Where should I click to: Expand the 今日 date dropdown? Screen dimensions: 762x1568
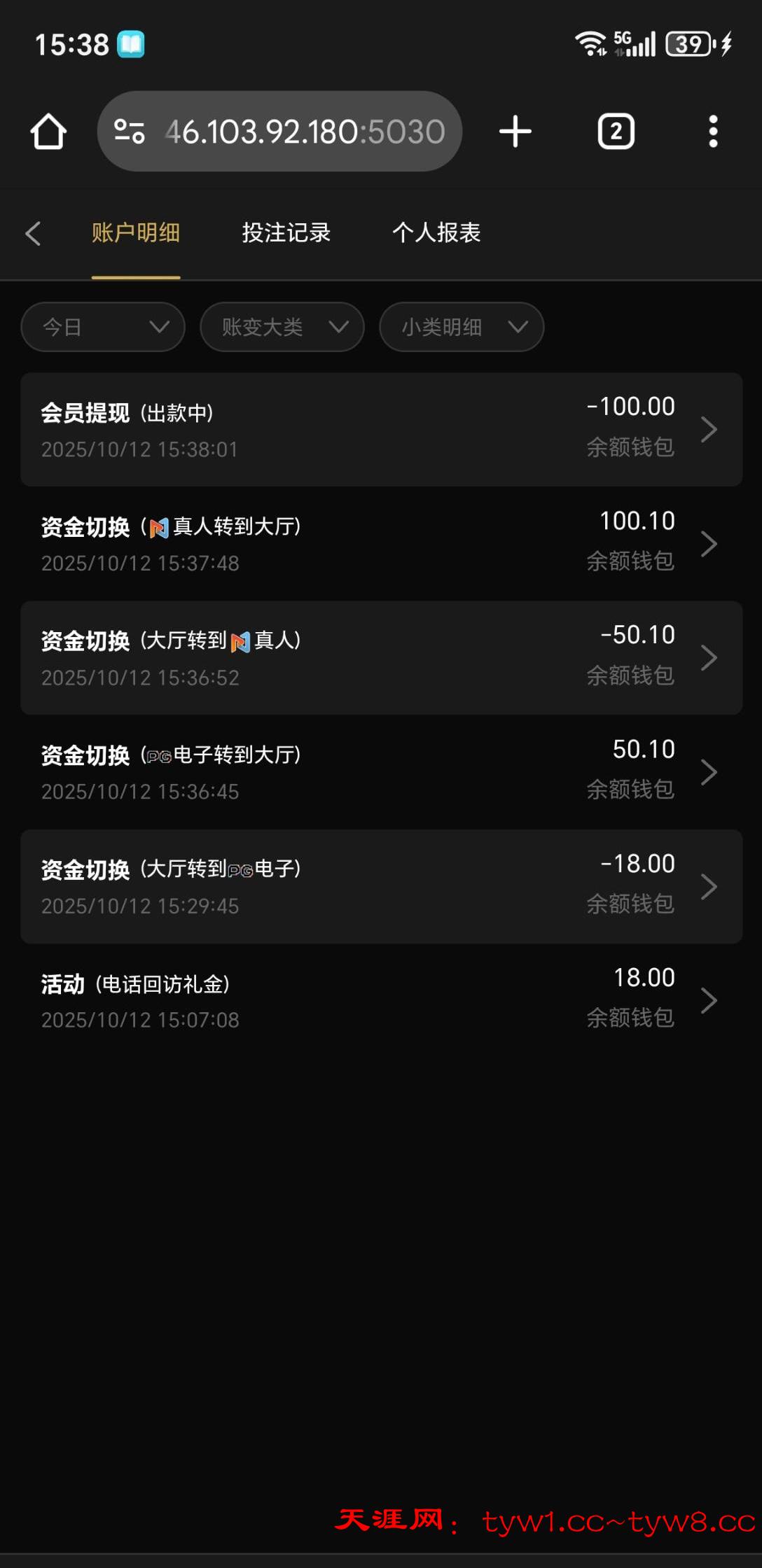pos(103,327)
